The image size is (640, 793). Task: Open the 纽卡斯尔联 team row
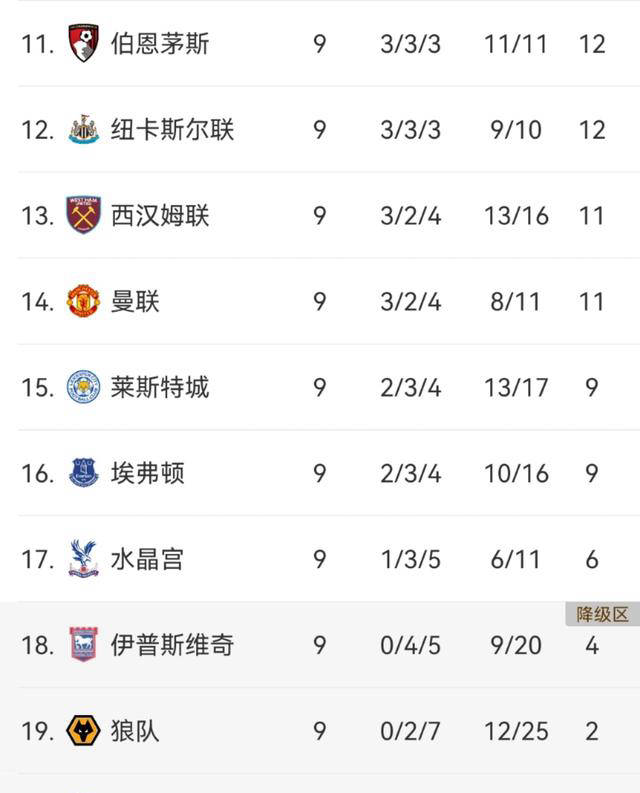(x=172, y=130)
